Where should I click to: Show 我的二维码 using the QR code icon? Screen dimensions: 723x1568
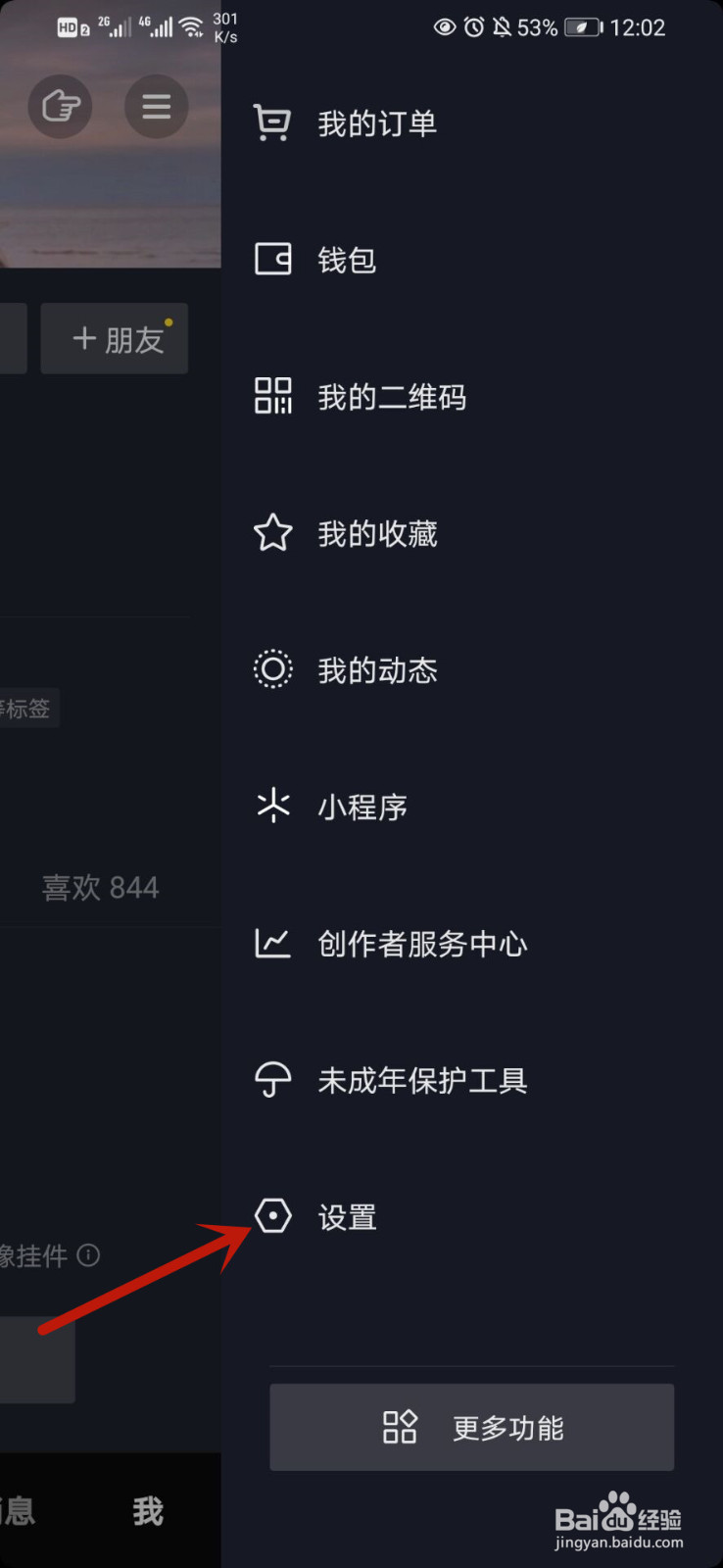pos(272,396)
